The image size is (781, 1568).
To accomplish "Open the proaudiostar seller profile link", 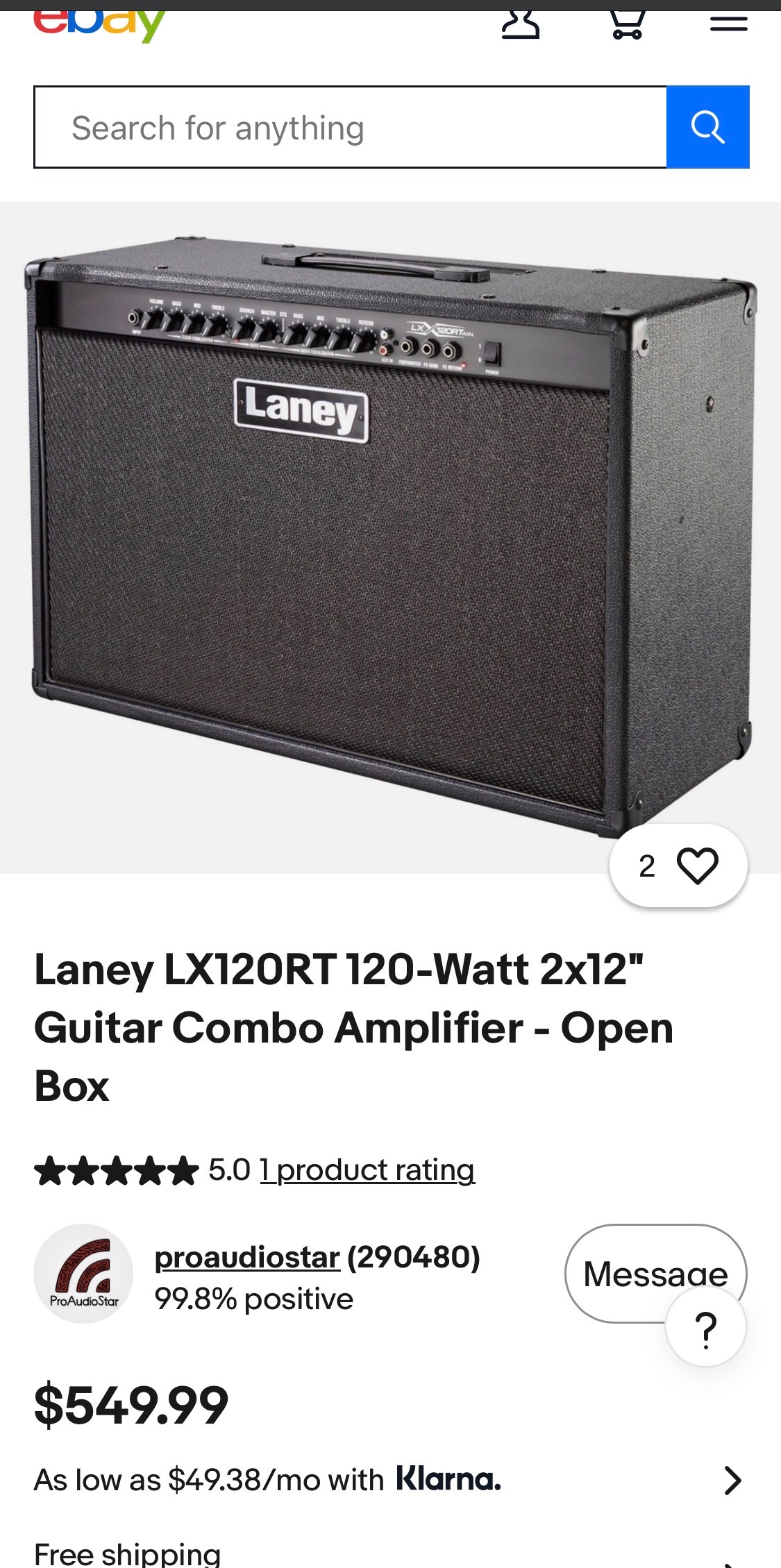I will coord(247,1257).
